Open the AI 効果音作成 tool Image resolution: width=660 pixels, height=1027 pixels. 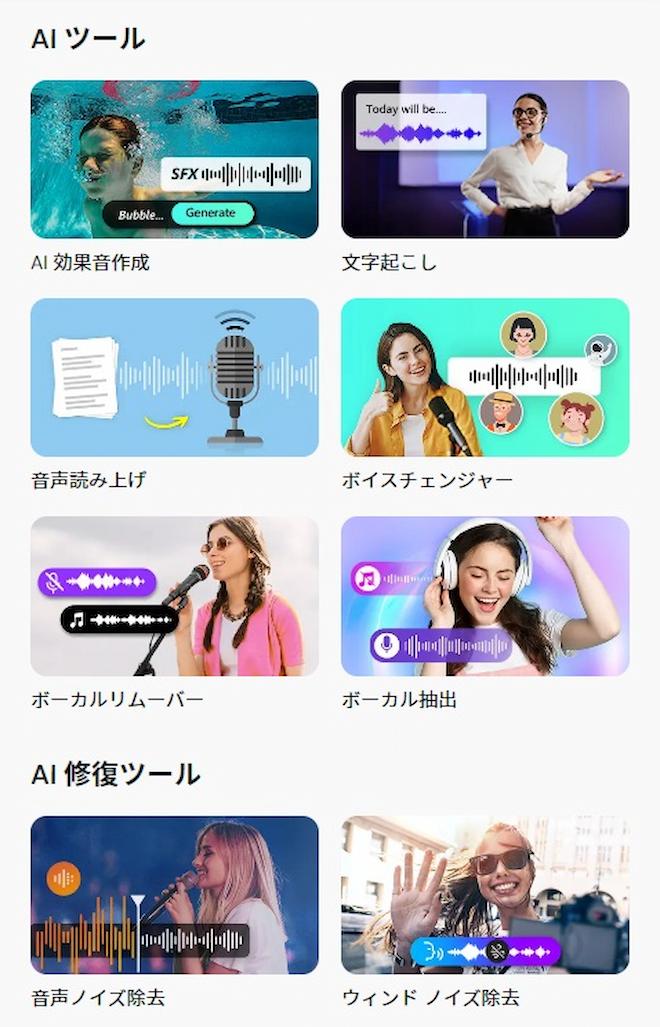(x=174, y=159)
